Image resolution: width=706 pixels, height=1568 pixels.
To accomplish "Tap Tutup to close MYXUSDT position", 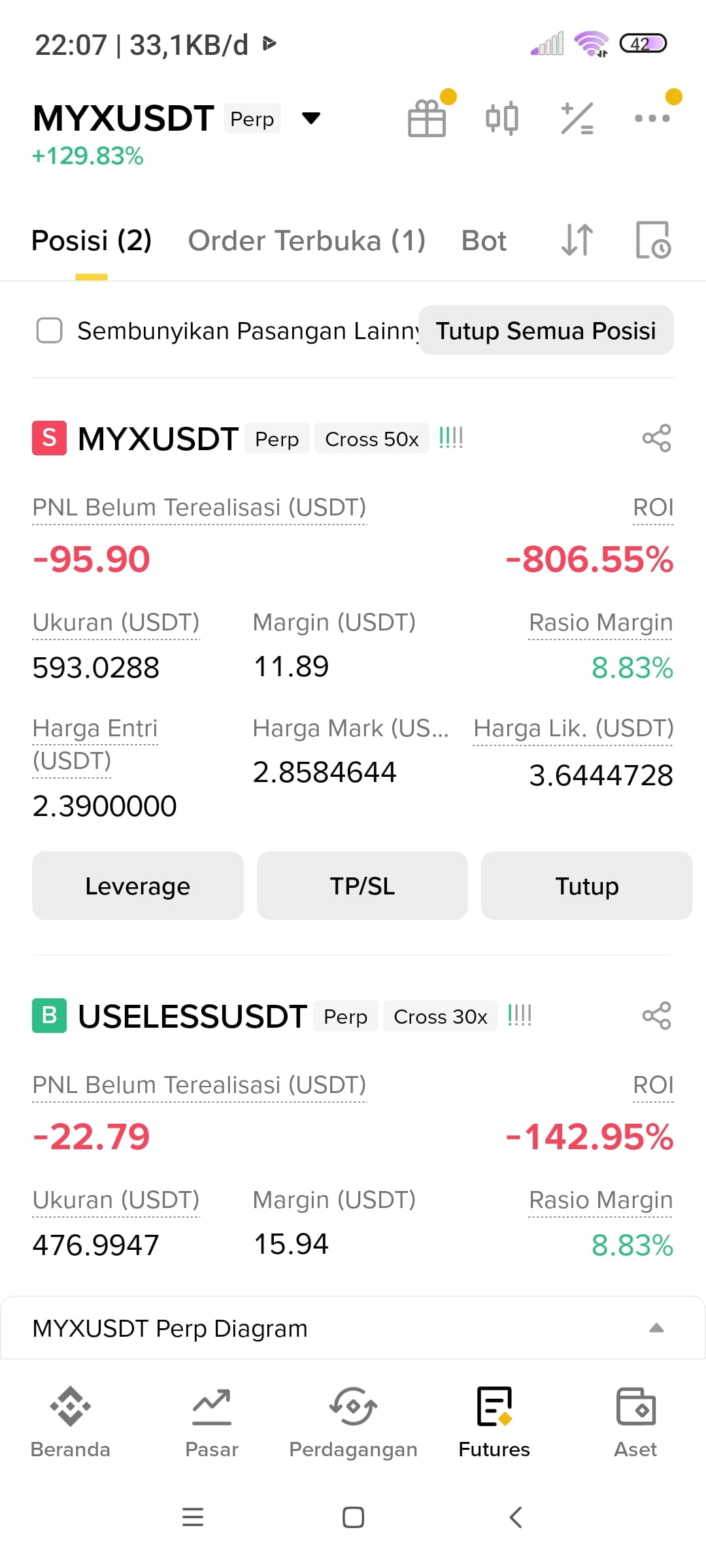I will coord(587,886).
